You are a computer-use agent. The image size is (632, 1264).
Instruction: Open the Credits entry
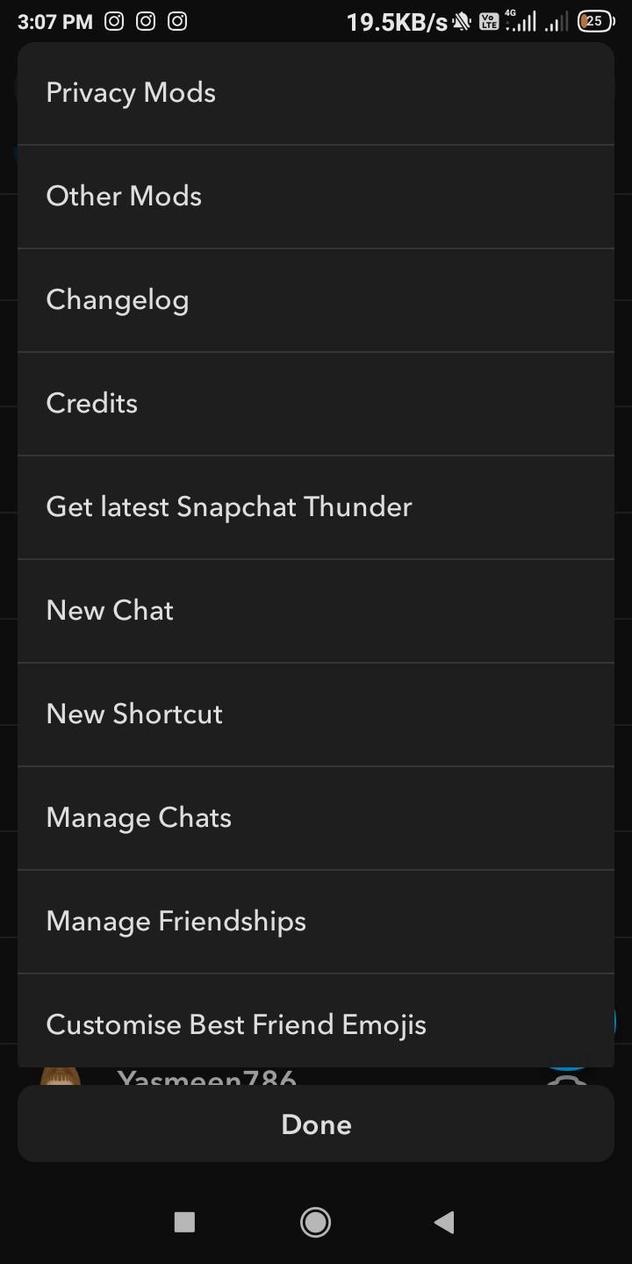tap(92, 403)
